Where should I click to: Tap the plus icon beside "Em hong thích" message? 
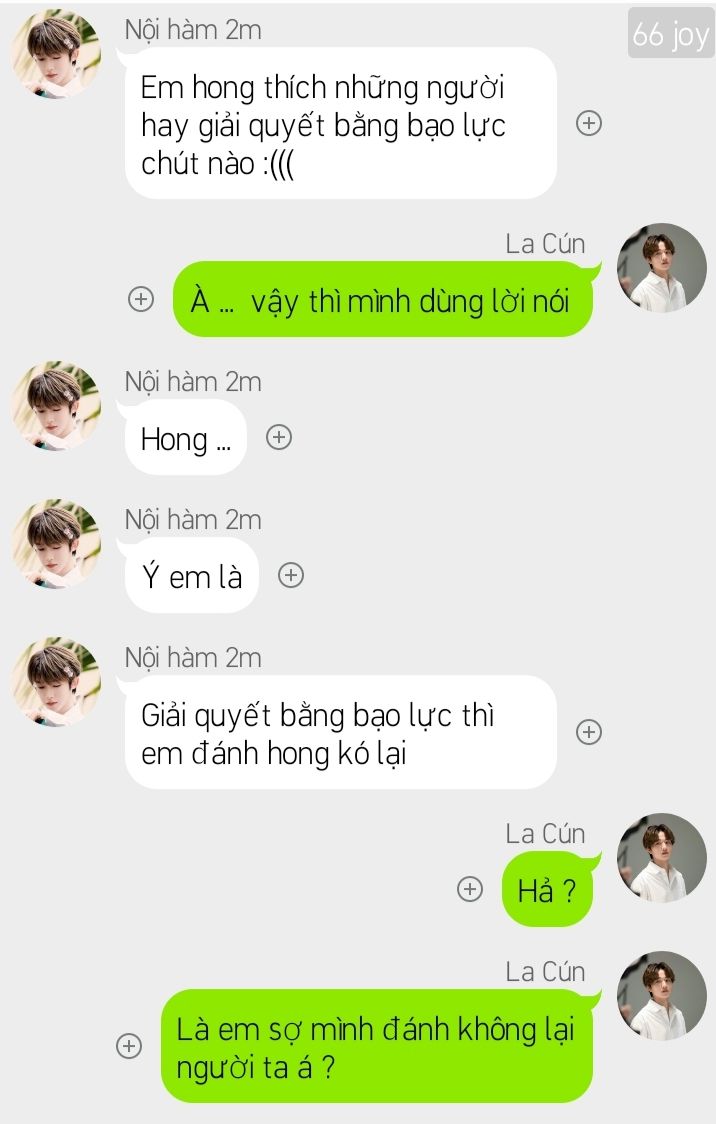[590, 123]
